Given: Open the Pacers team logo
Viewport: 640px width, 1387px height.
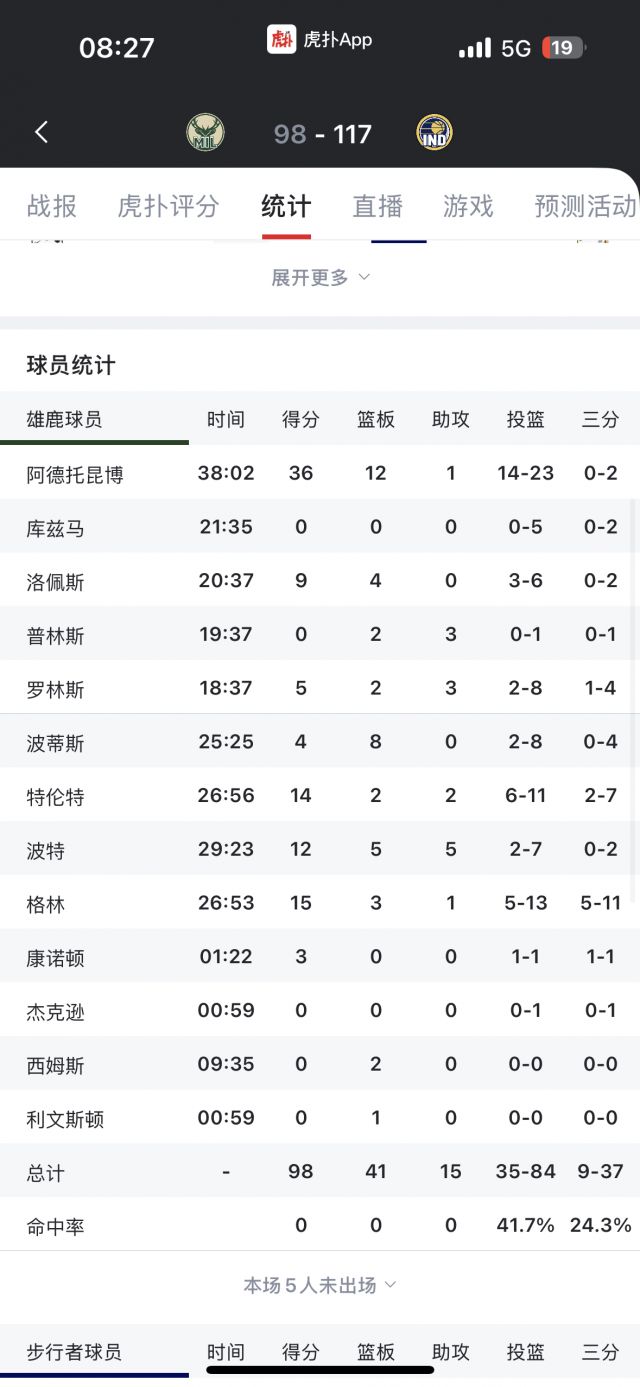Looking at the screenshot, I should coord(435,132).
